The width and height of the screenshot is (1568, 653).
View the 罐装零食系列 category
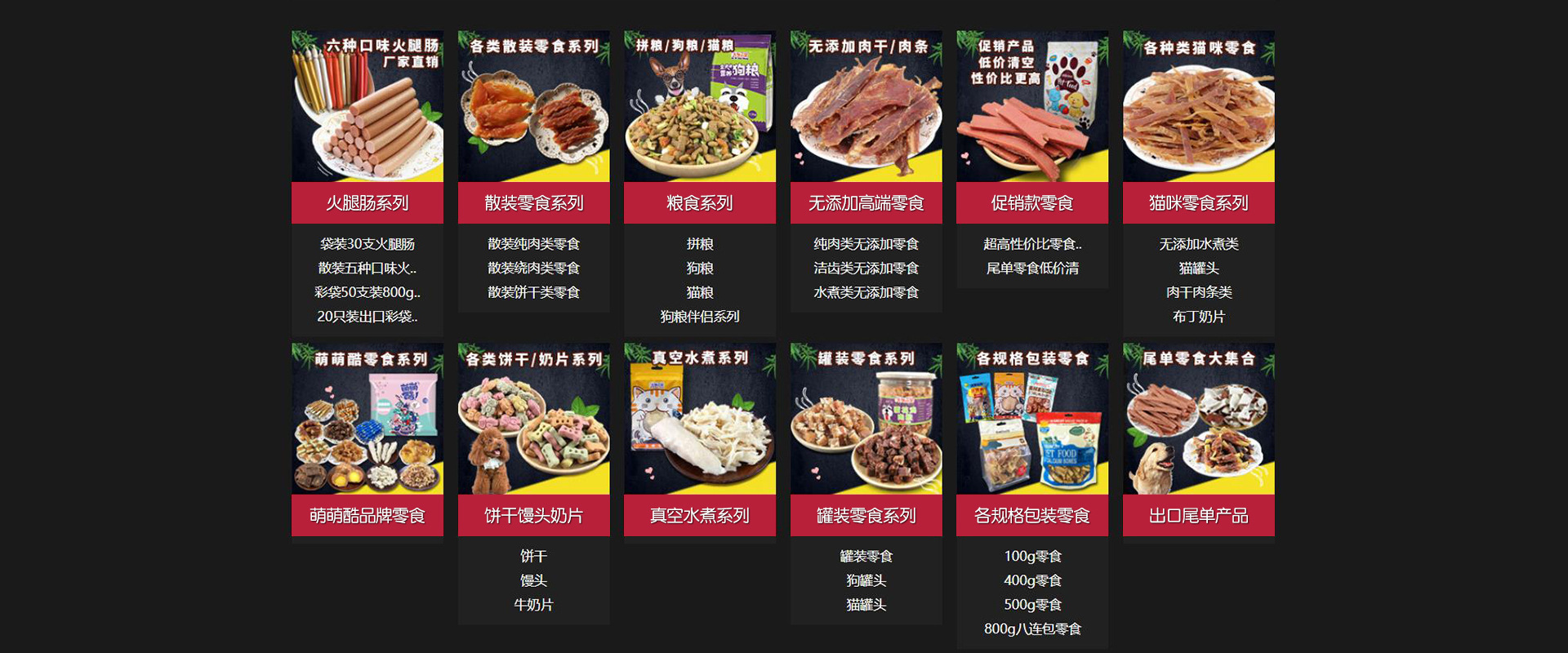click(x=866, y=515)
